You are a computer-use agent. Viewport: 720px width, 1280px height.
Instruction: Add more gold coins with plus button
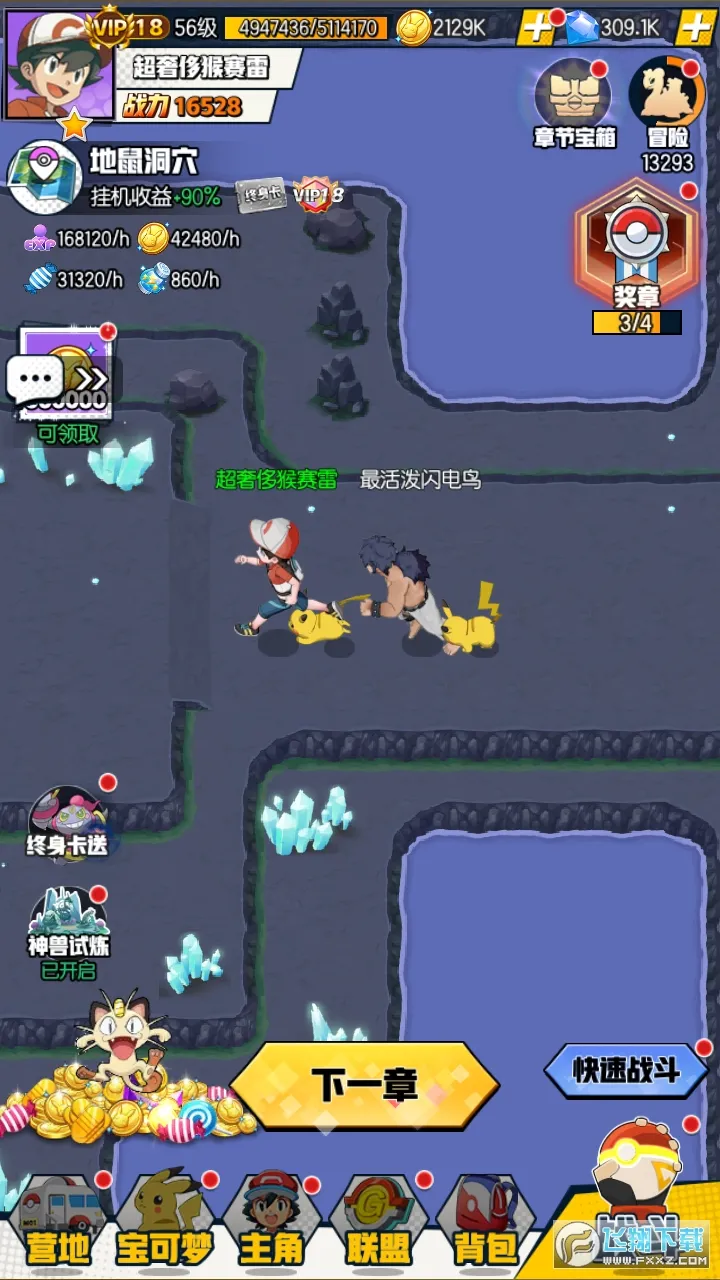[x=538, y=28]
